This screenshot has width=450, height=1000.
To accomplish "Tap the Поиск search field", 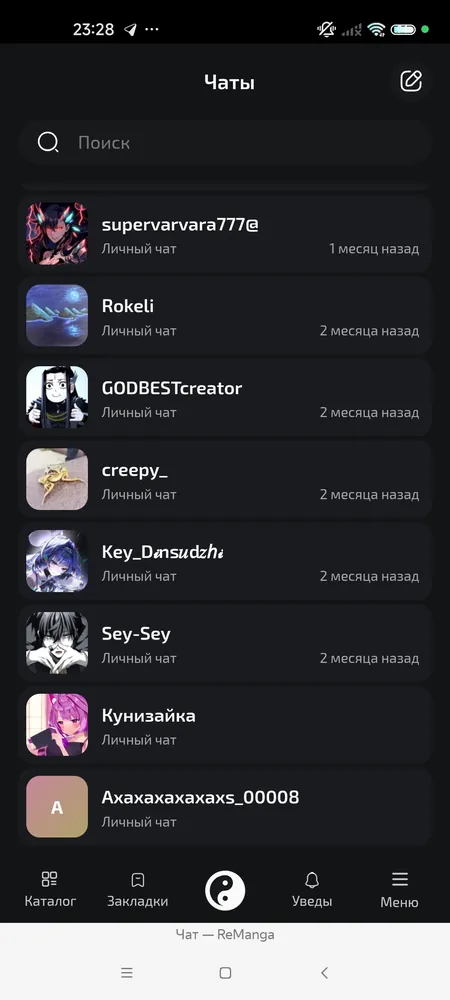I will (x=225, y=142).
